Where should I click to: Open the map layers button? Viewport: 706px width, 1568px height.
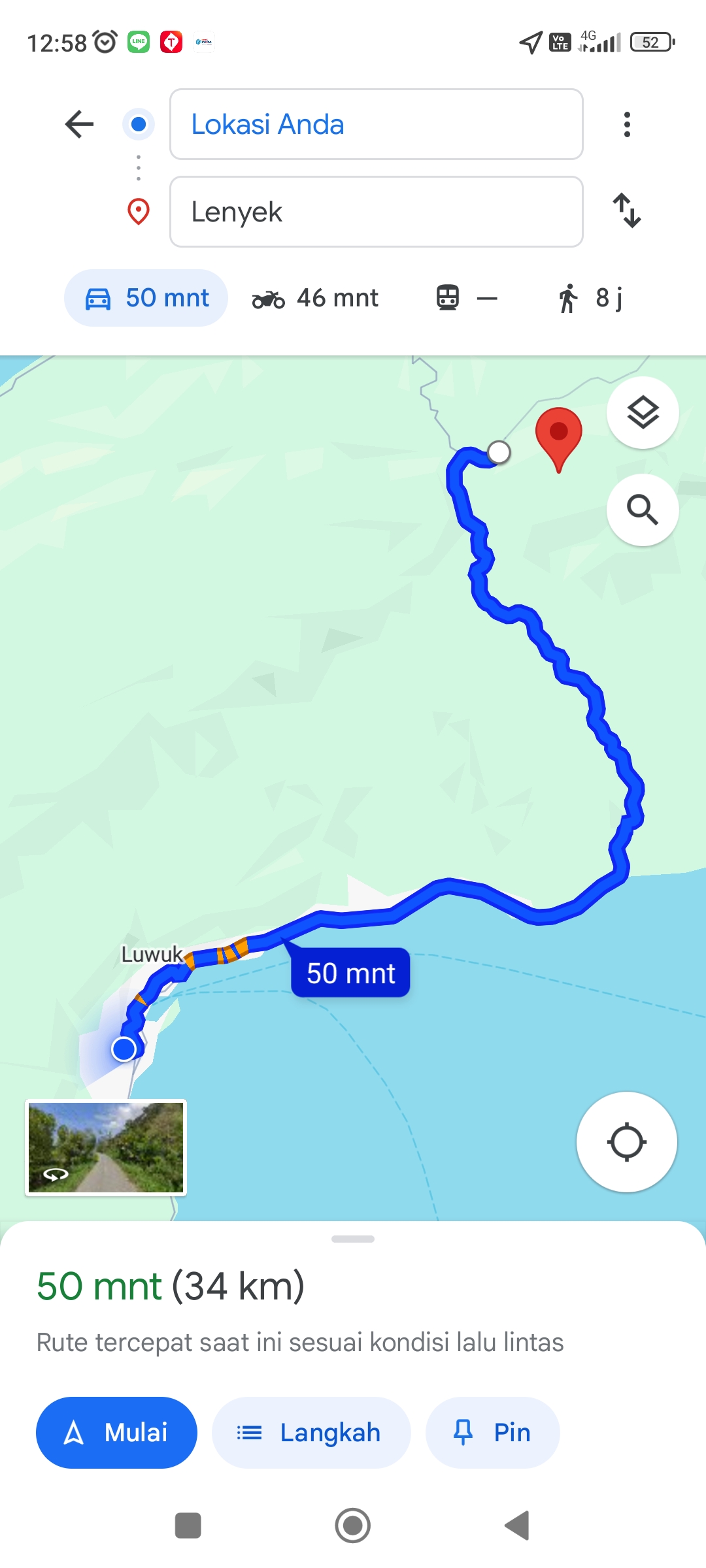(643, 412)
